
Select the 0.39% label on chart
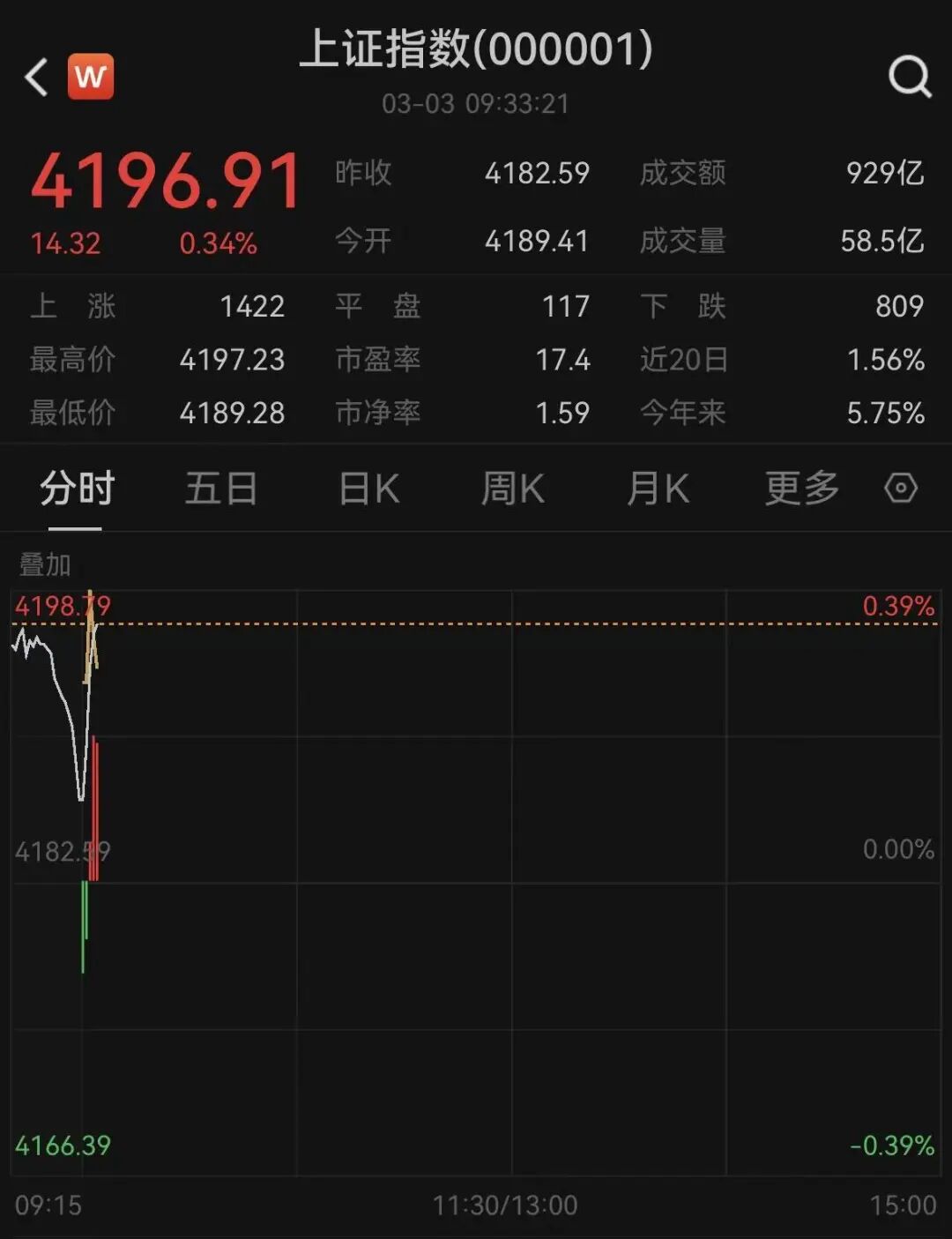pos(897,607)
